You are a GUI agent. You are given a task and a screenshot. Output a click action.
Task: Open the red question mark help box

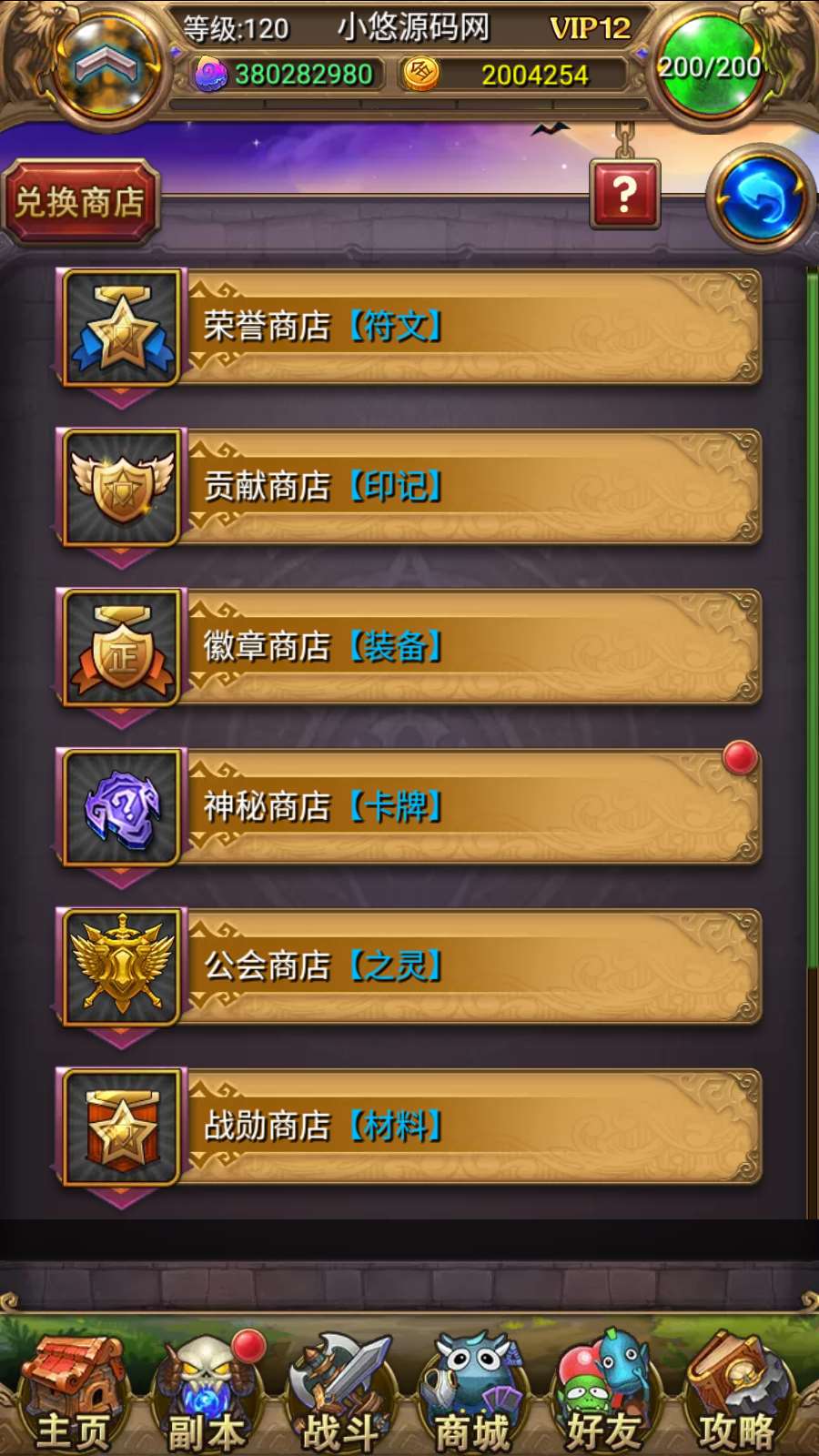[624, 194]
